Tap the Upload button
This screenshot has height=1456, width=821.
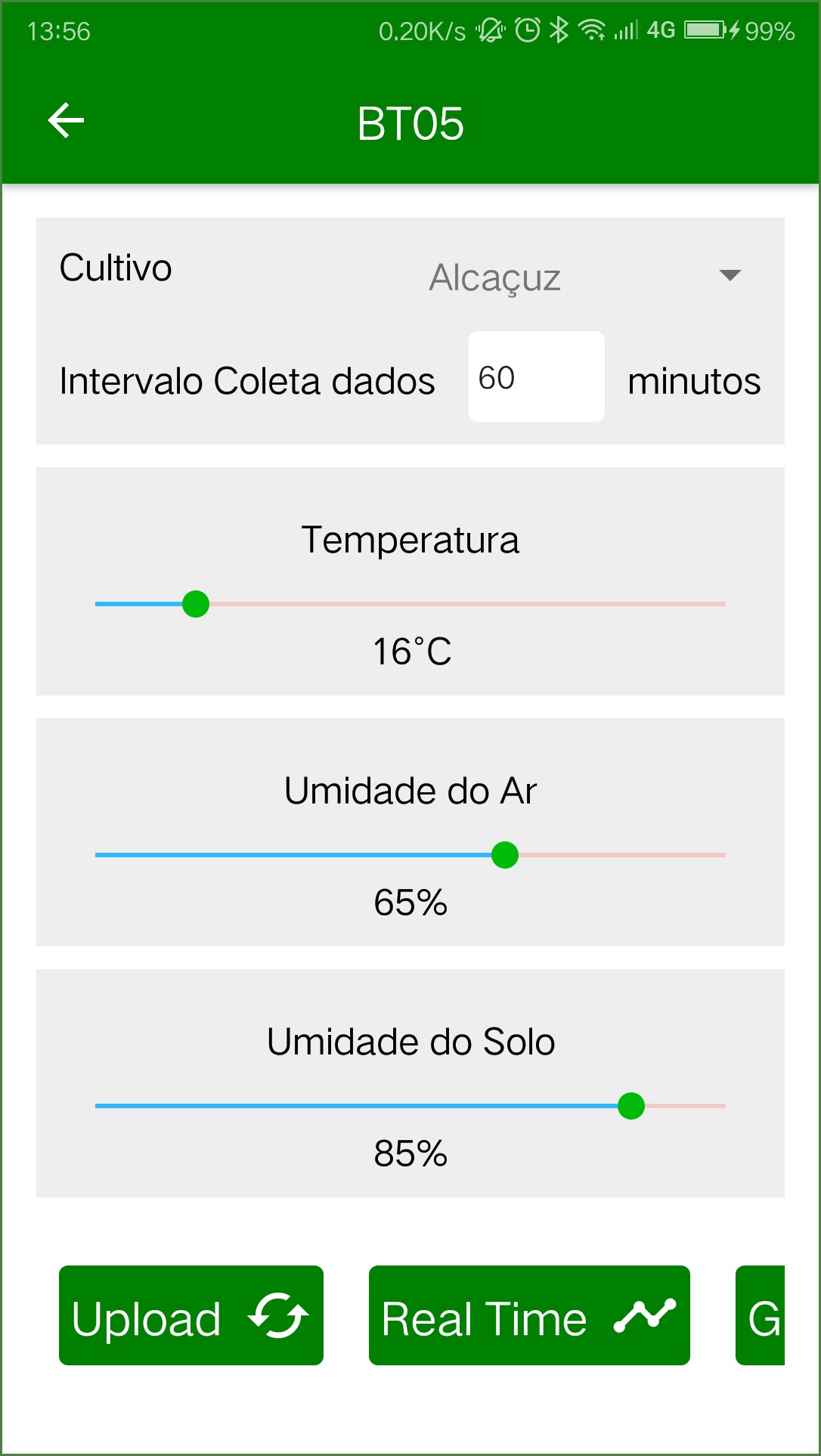(x=191, y=1315)
